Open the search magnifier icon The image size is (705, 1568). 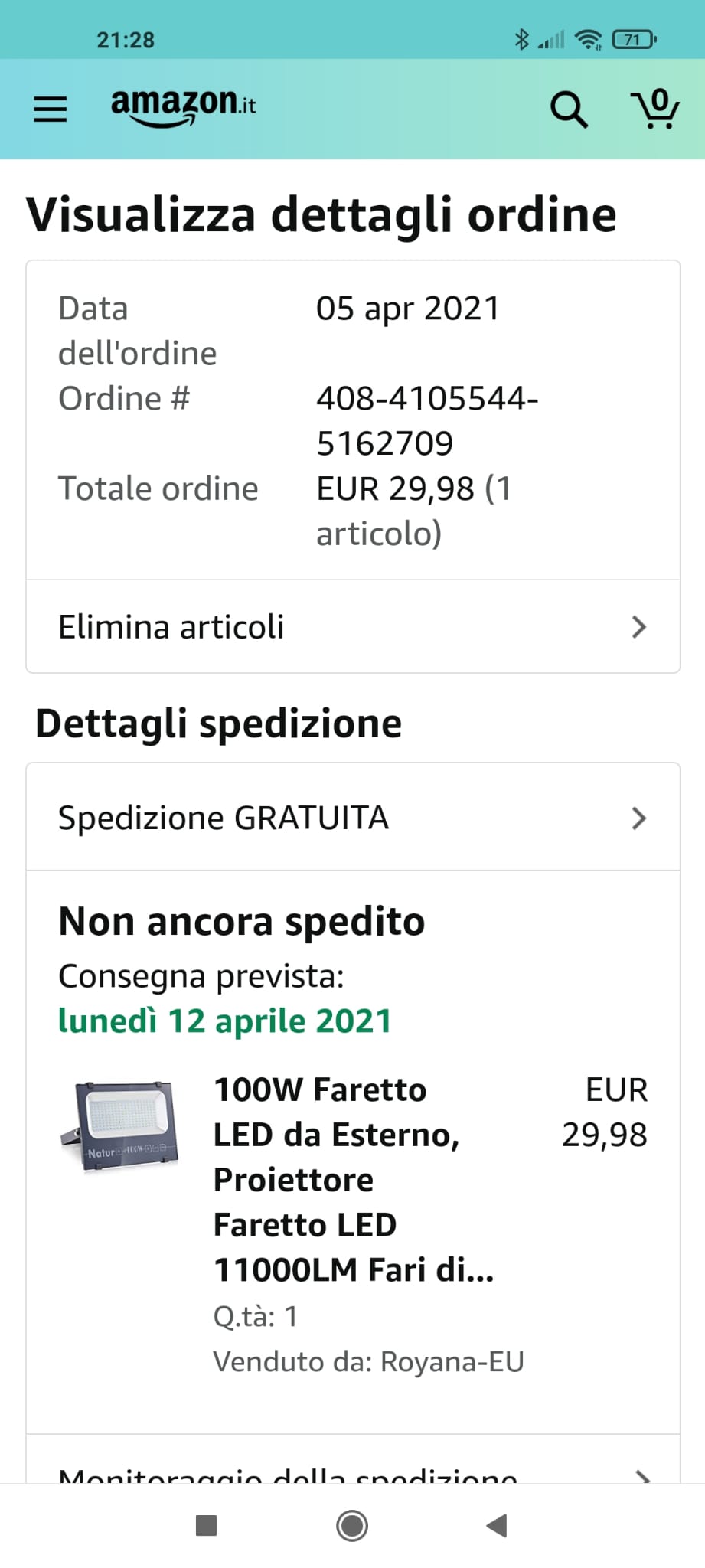pos(569,109)
